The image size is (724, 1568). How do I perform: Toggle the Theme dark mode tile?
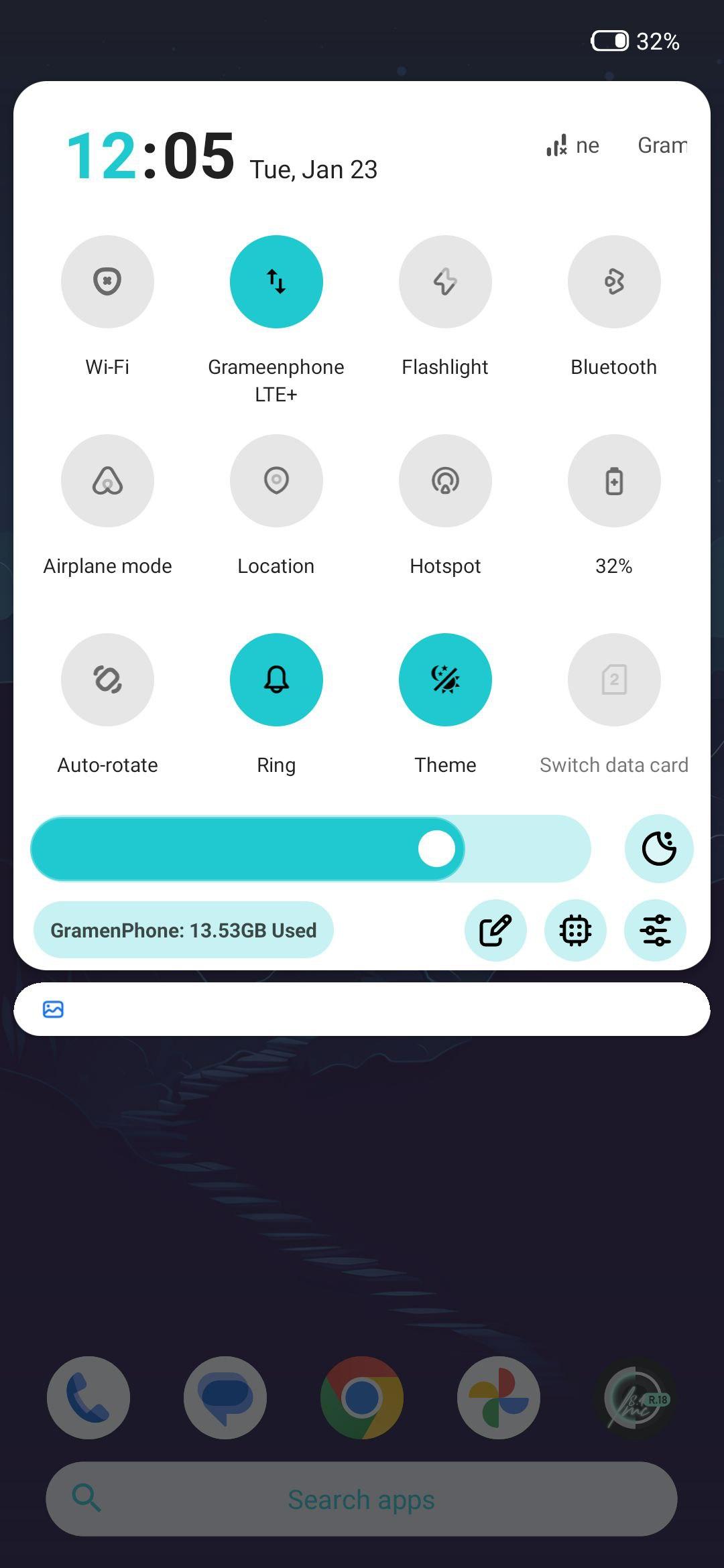[445, 679]
